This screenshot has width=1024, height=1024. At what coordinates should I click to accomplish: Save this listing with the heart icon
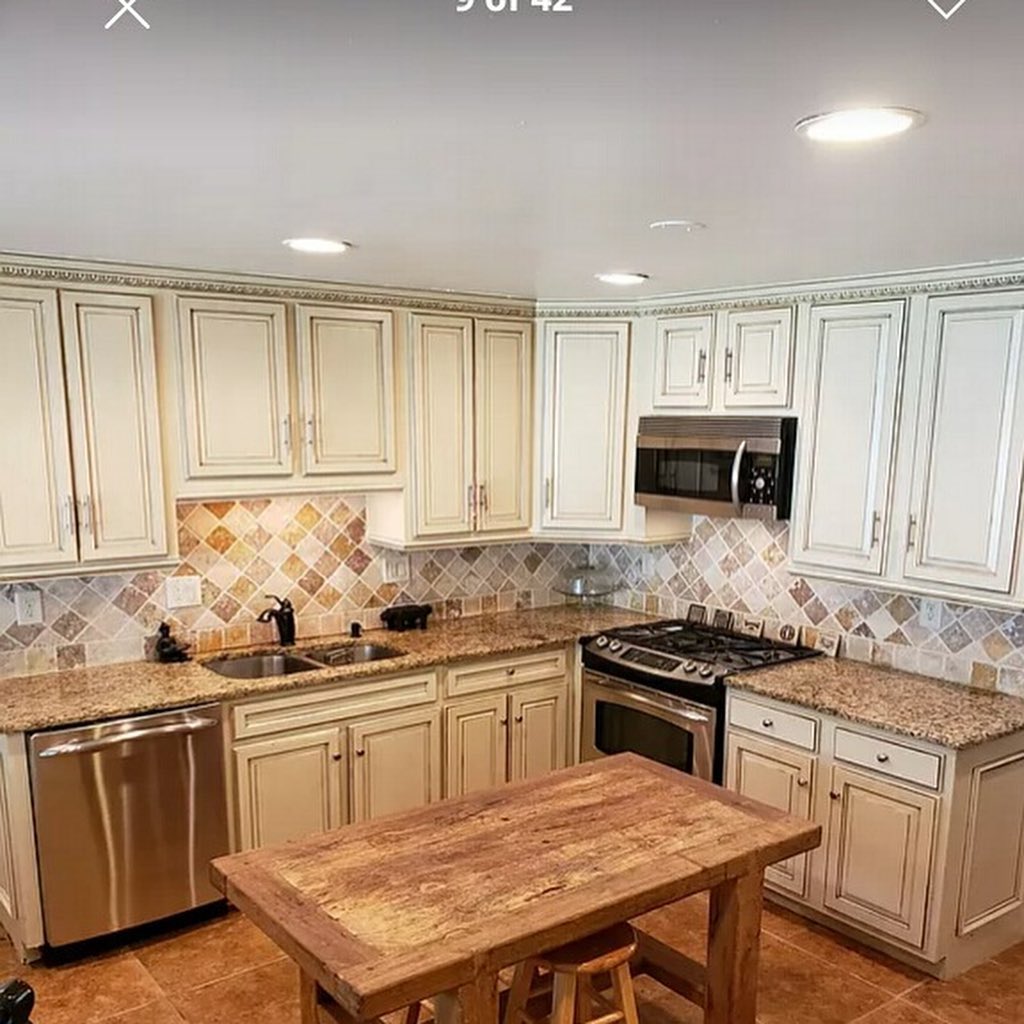tap(946, 6)
